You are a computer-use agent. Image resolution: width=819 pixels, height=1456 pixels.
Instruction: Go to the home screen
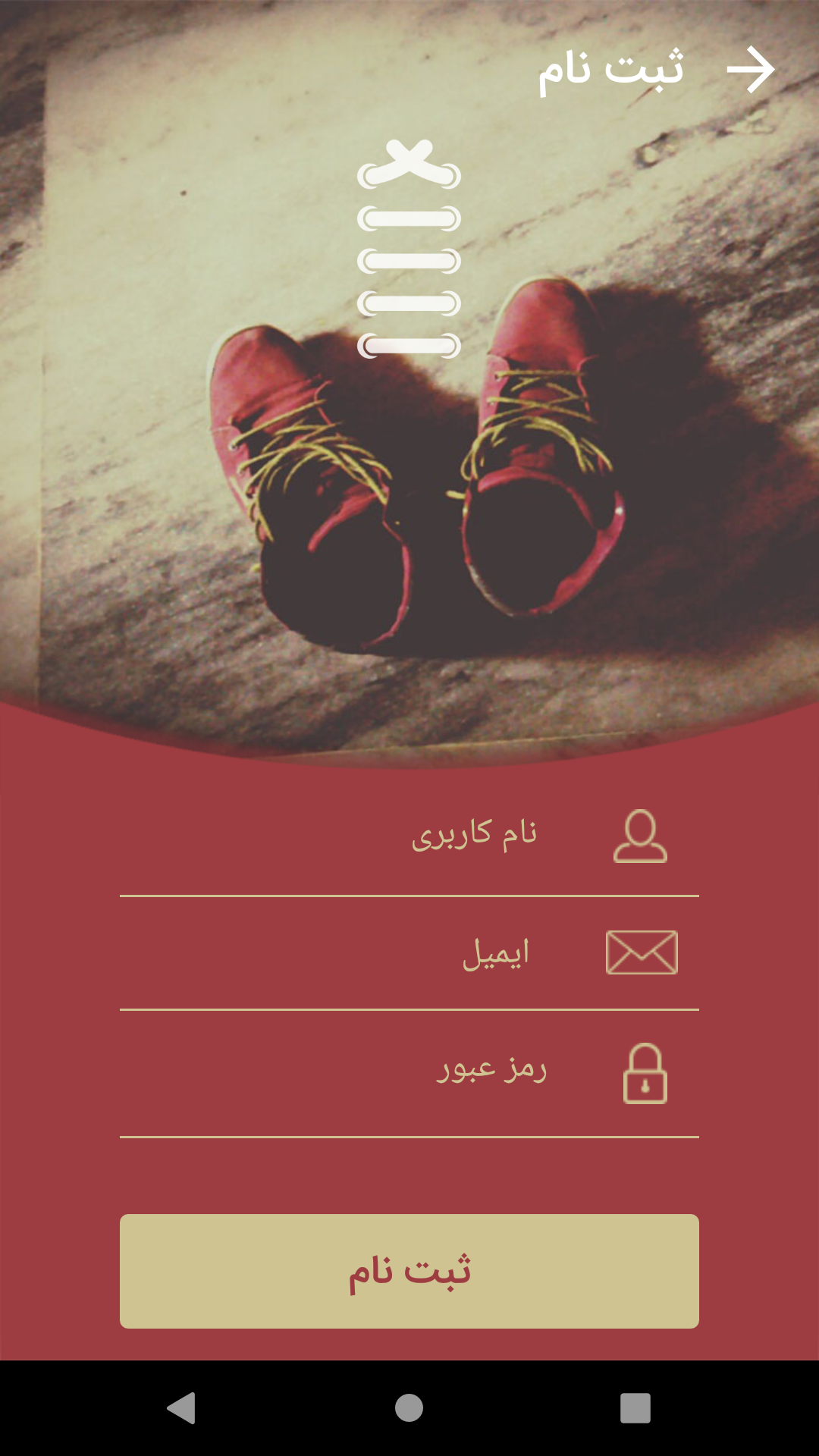[409, 1408]
